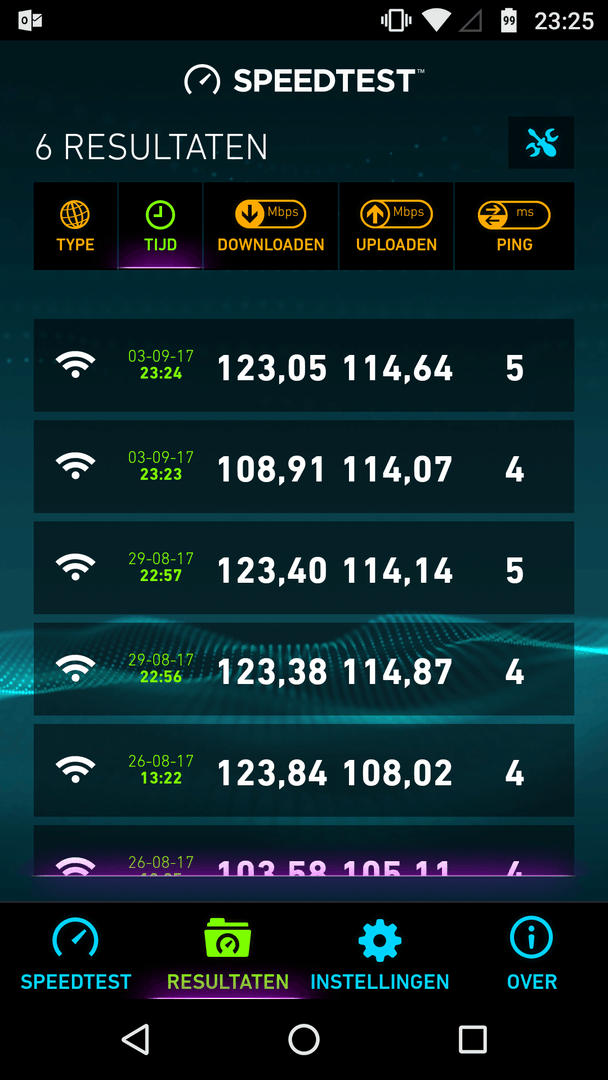Sort results by Downloaden speed

[271, 226]
